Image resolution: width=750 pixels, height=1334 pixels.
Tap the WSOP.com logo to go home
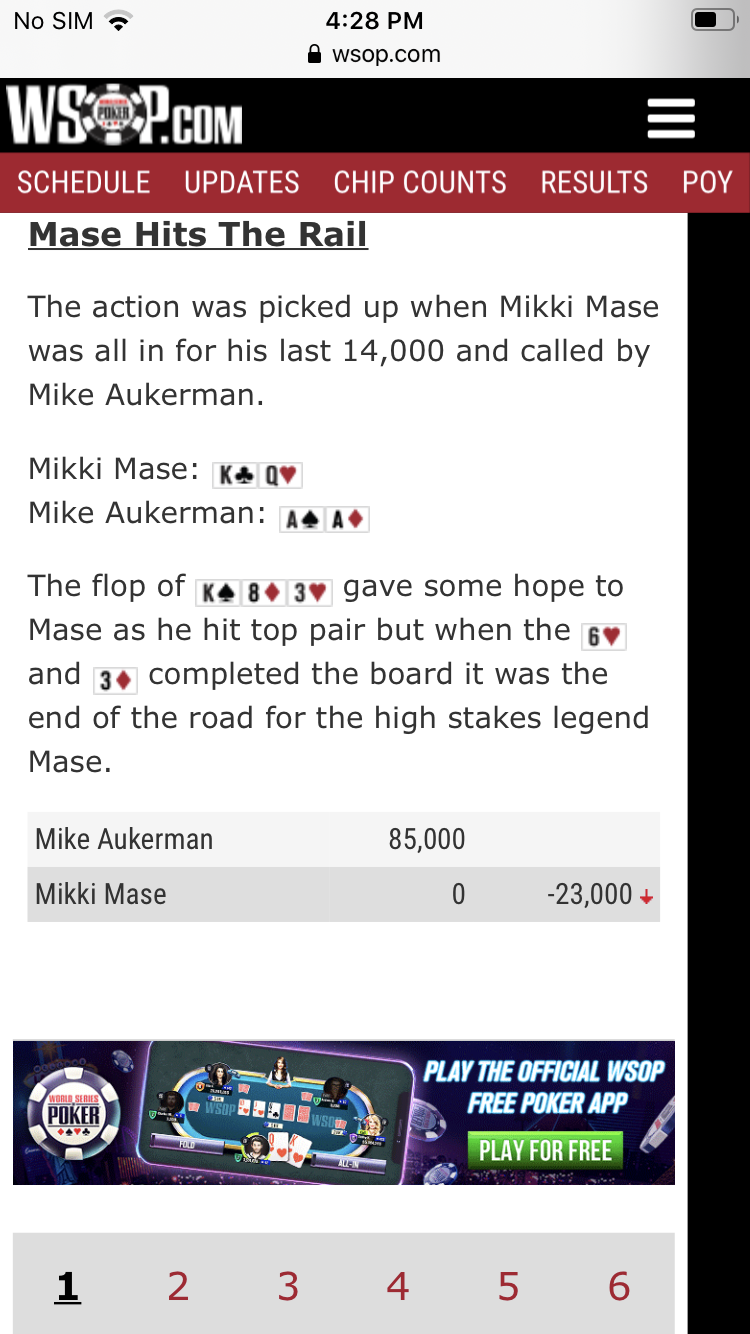point(125,116)
